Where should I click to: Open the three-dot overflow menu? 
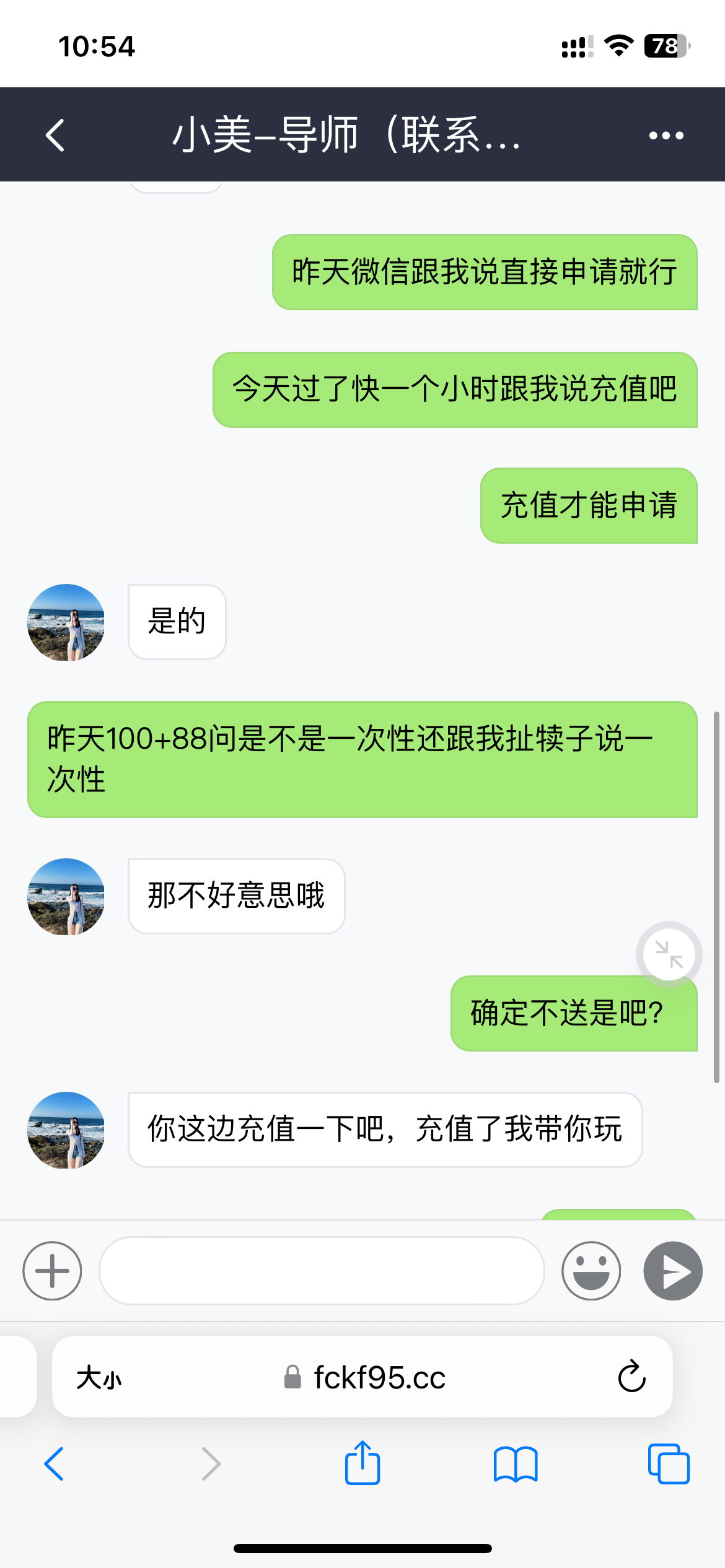click(x=666, y=136)
